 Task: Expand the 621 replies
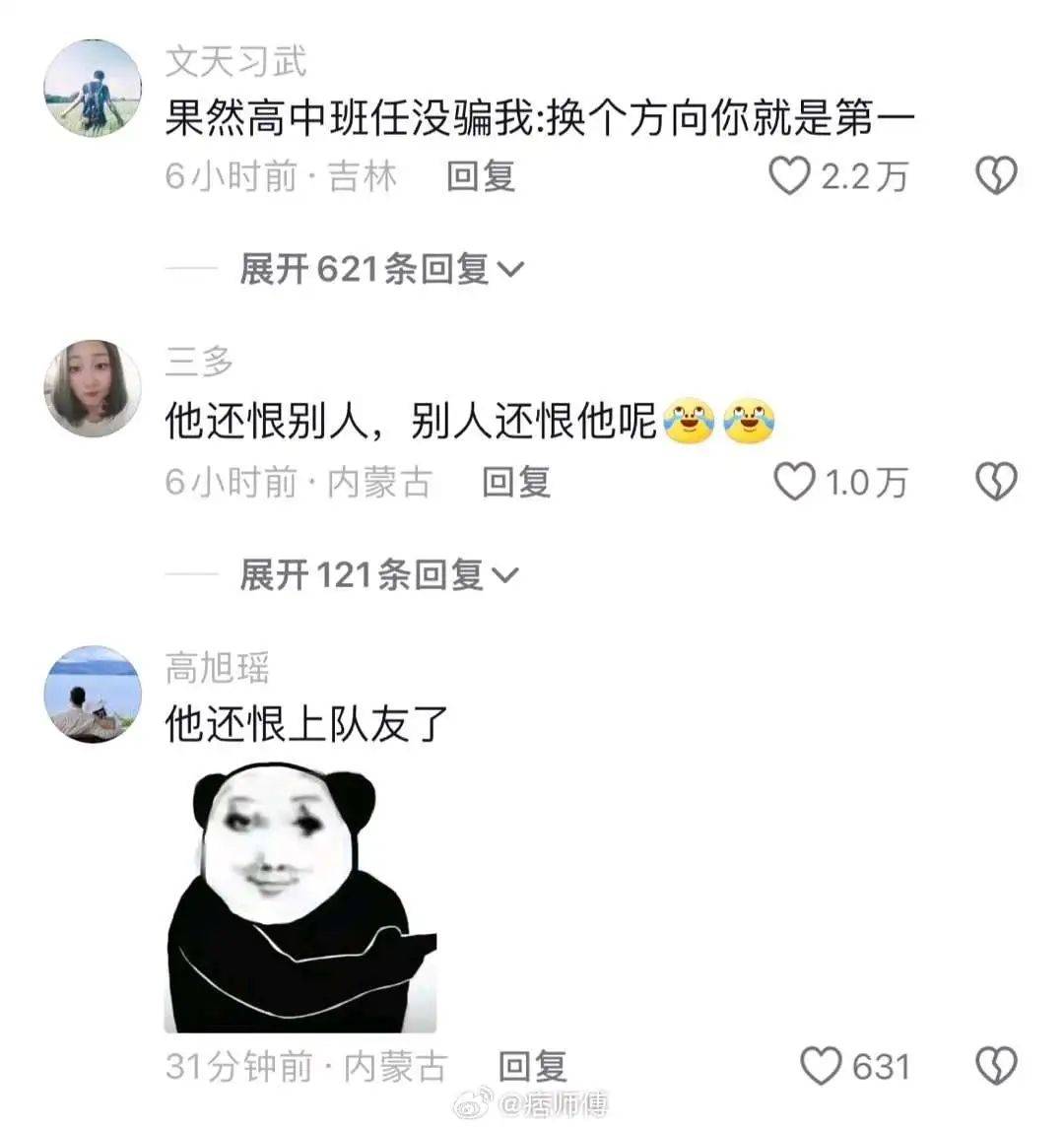(381, 269)
